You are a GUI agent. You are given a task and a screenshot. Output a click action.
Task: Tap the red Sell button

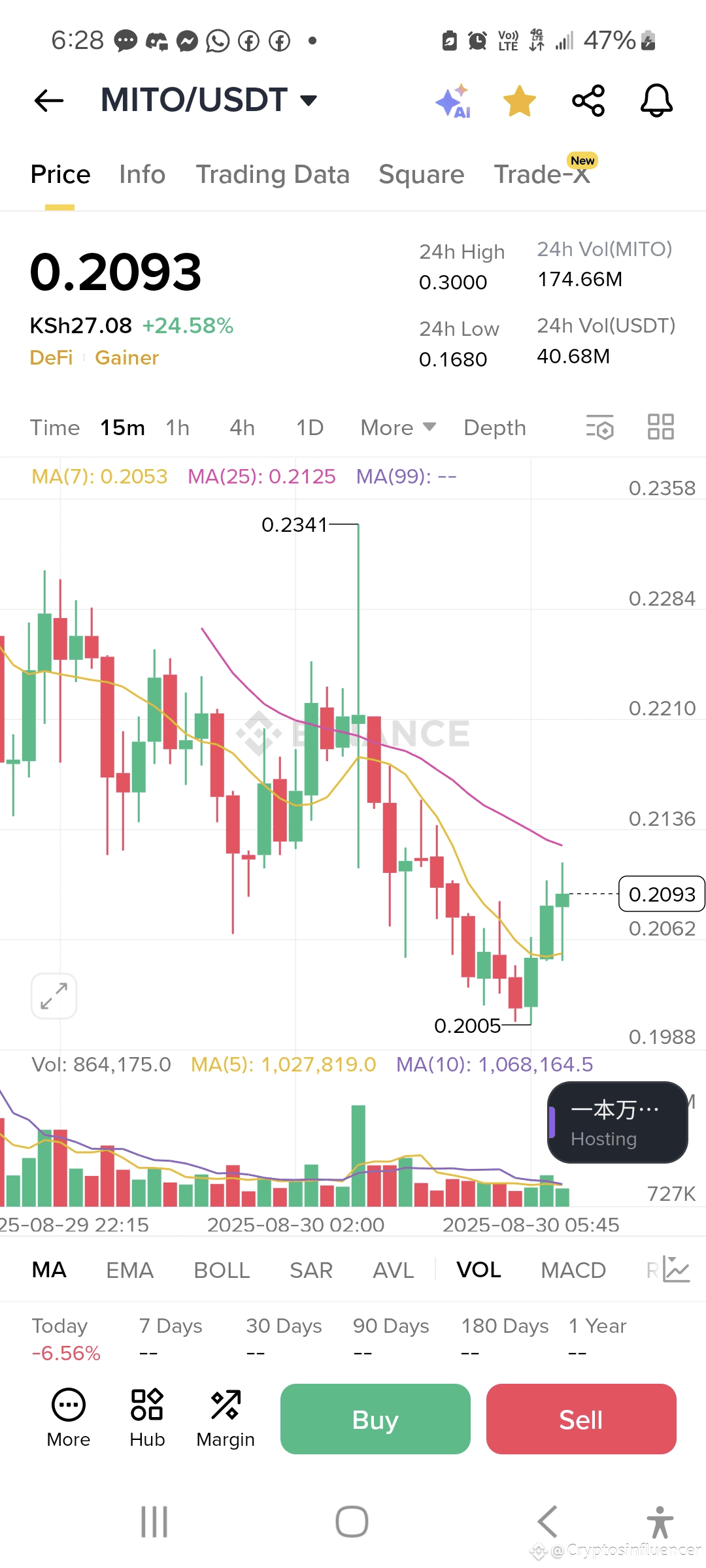[x=581, y=1419]
